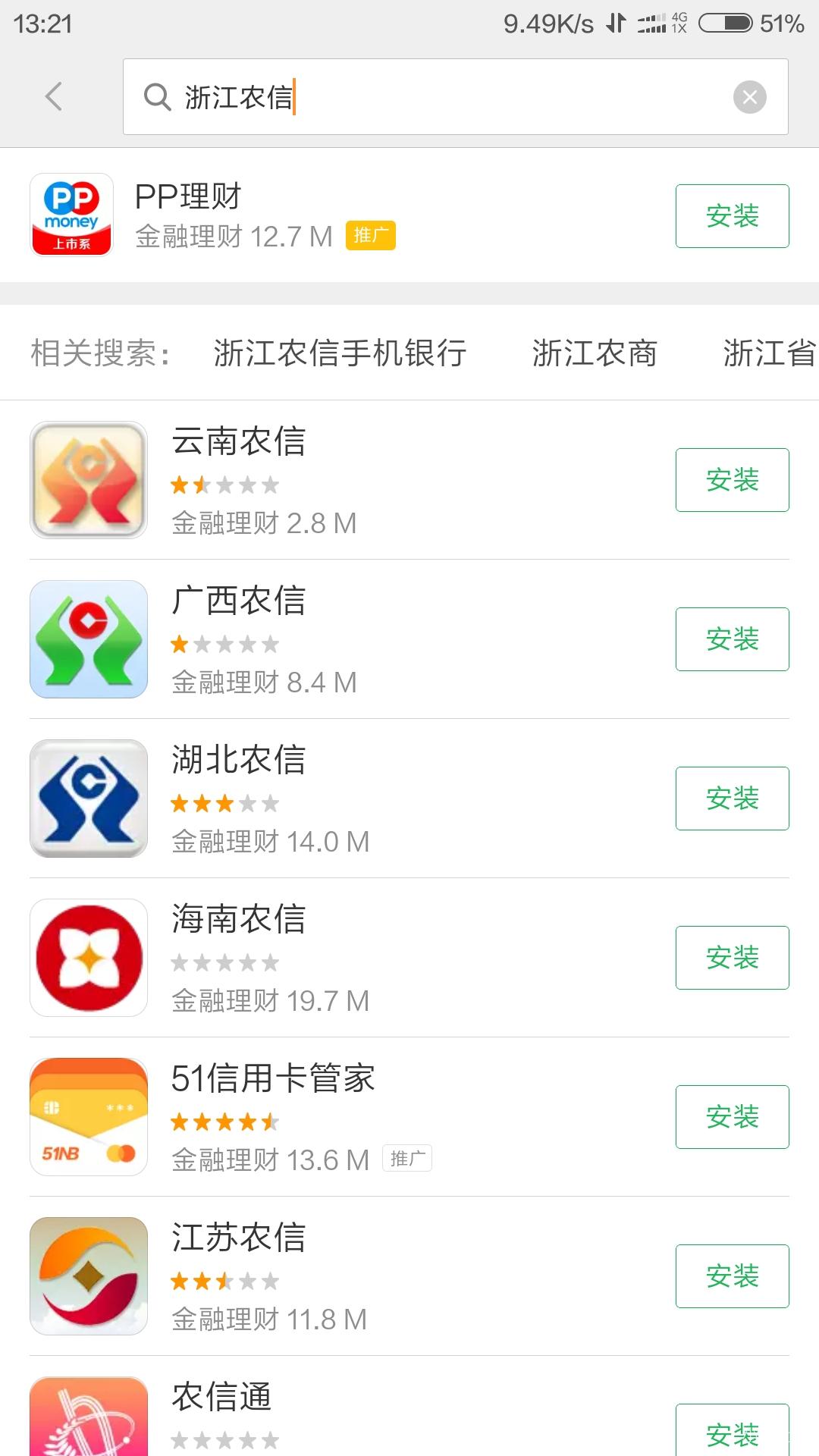Open the 51信用卡管家 app icon
Image resolution: width=819 pixels, height=1456 pixels.
coord(88,1116)
